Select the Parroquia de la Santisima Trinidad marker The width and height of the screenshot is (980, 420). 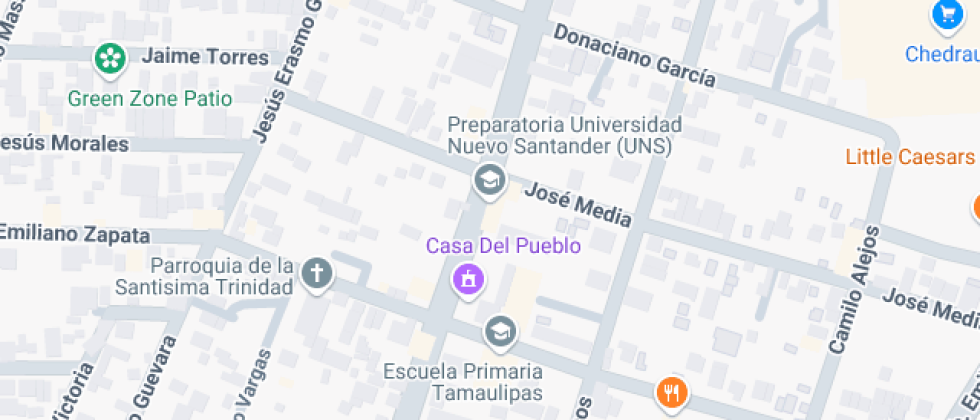click(317, 273)
